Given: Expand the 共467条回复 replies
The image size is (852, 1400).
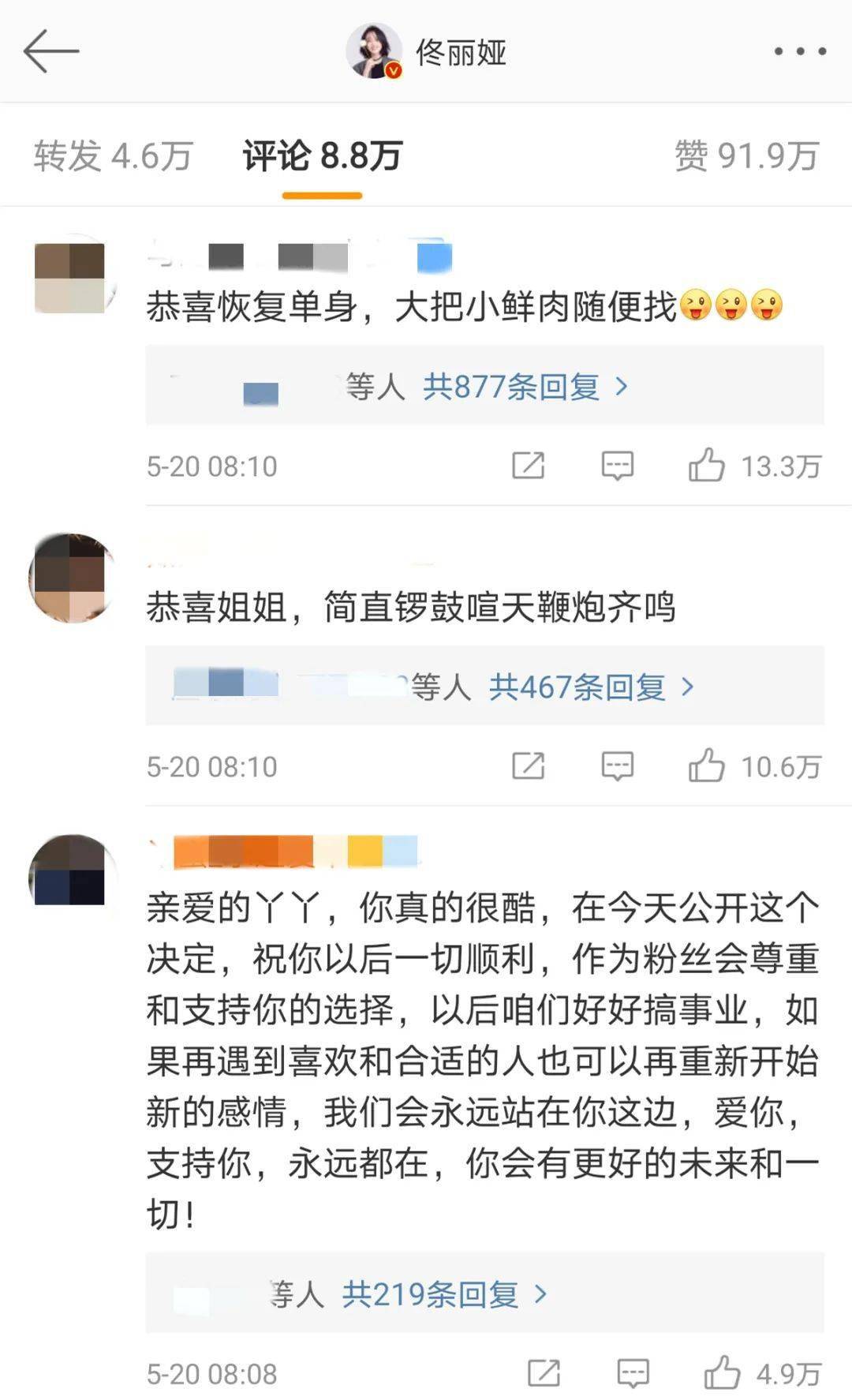Looking at the screenshot, I should [x=592, y=687].
